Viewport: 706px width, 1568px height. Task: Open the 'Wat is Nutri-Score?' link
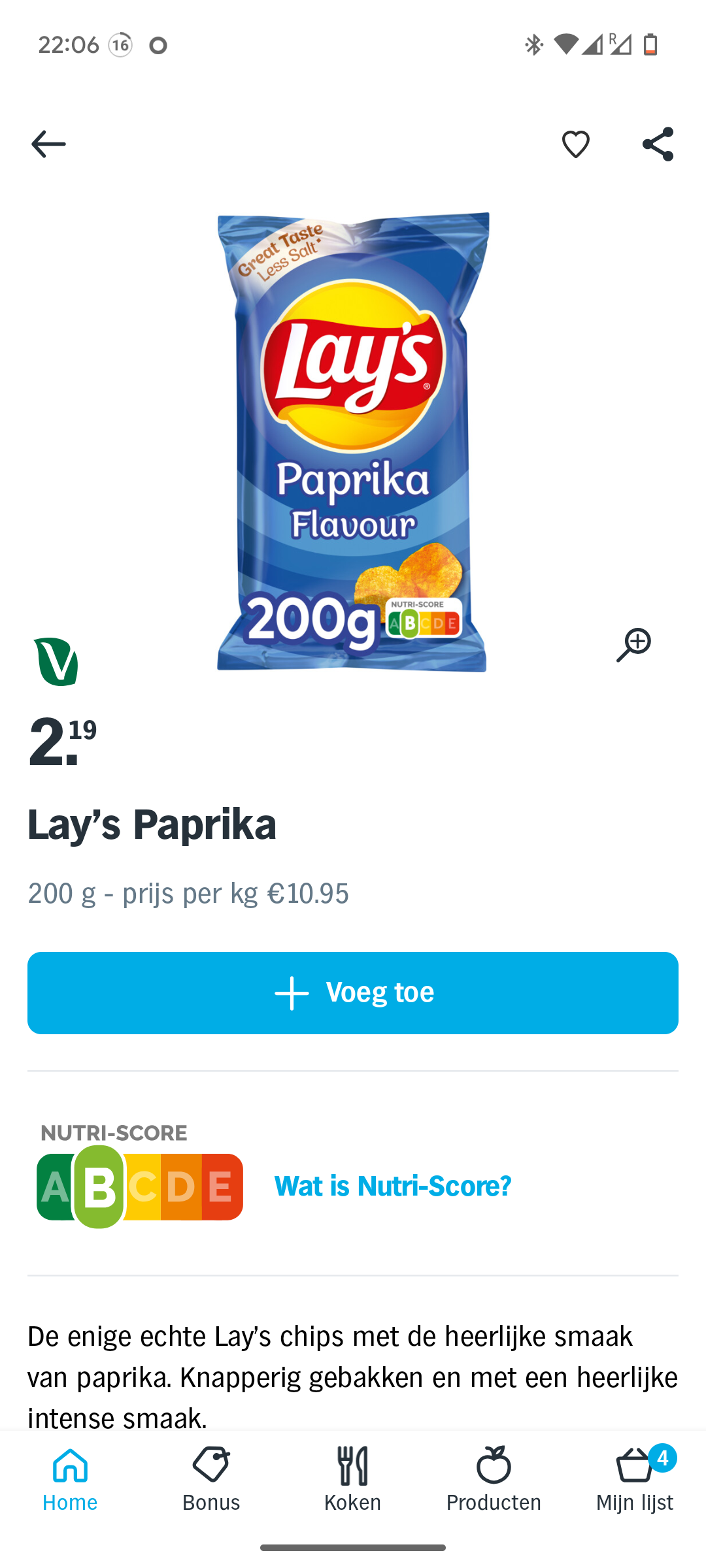point(392,1186)
